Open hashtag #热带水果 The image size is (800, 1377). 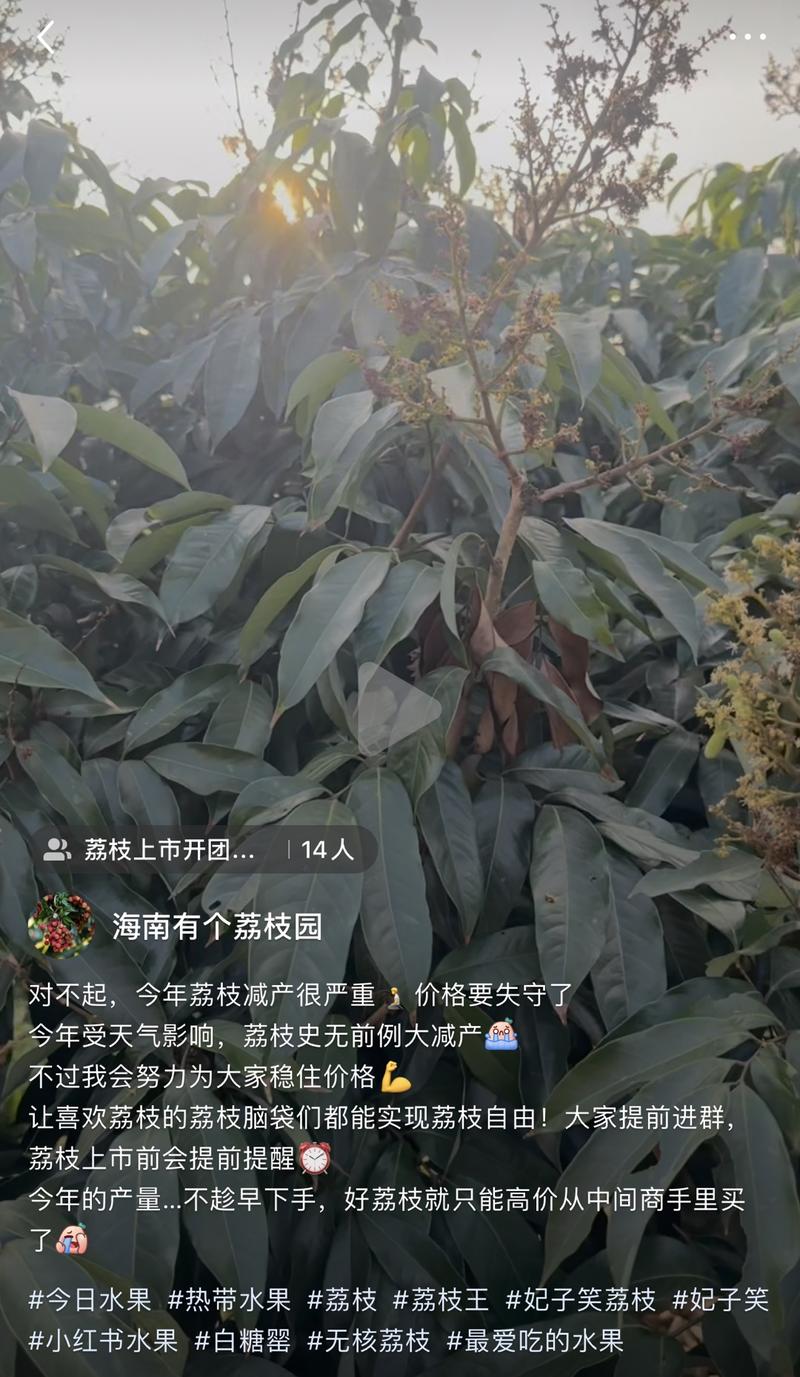tap(229, 1299)
